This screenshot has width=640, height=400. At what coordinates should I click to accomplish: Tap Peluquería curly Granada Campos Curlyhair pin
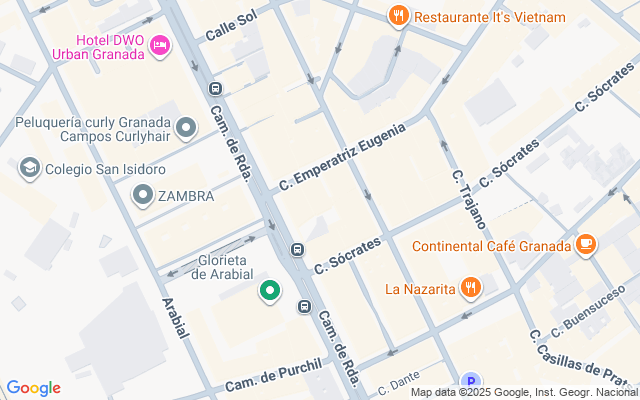point(186,128)
